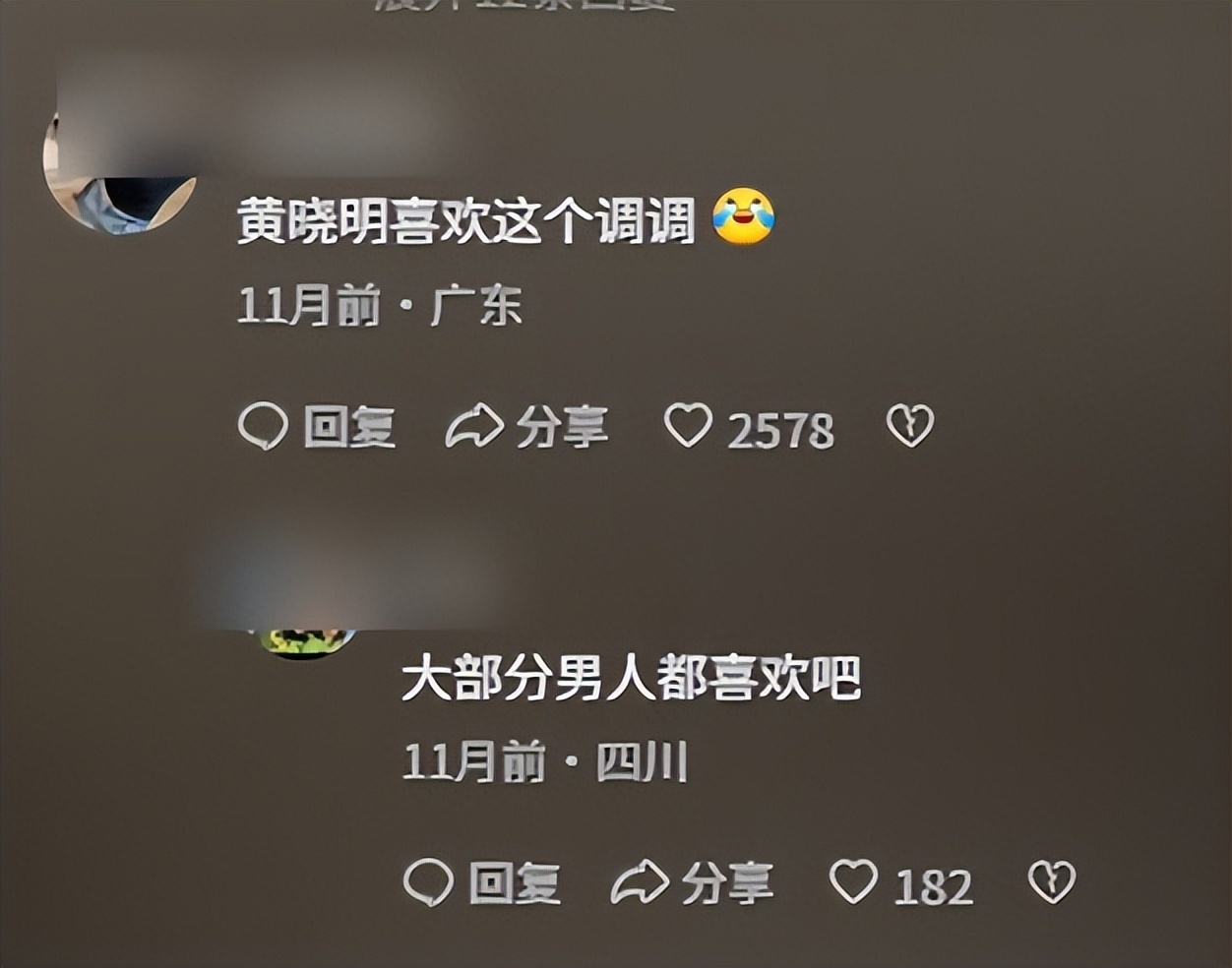
Task: Reply to the 黄晓明喜欢这个调调 comment
Action: (317, 427)
